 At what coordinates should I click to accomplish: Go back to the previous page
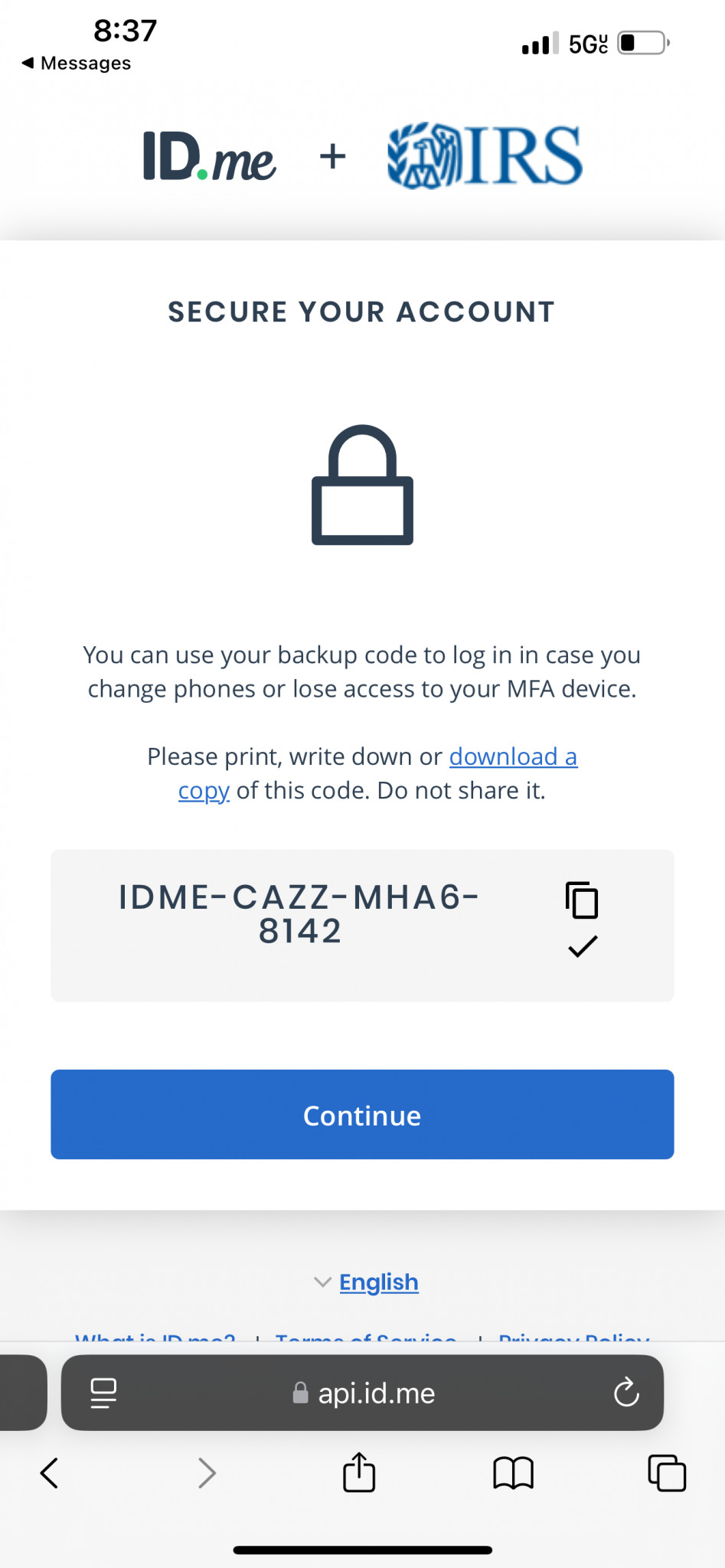pyautogui.click(x=49, y=1472)
